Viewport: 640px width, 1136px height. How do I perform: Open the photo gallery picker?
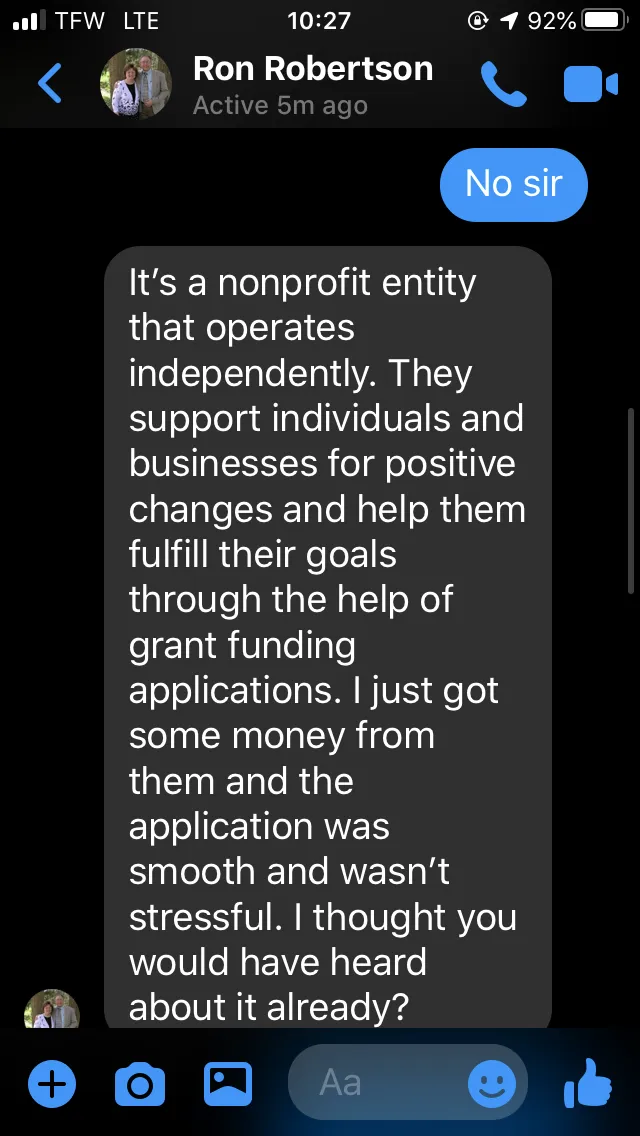pos(228,1084)
